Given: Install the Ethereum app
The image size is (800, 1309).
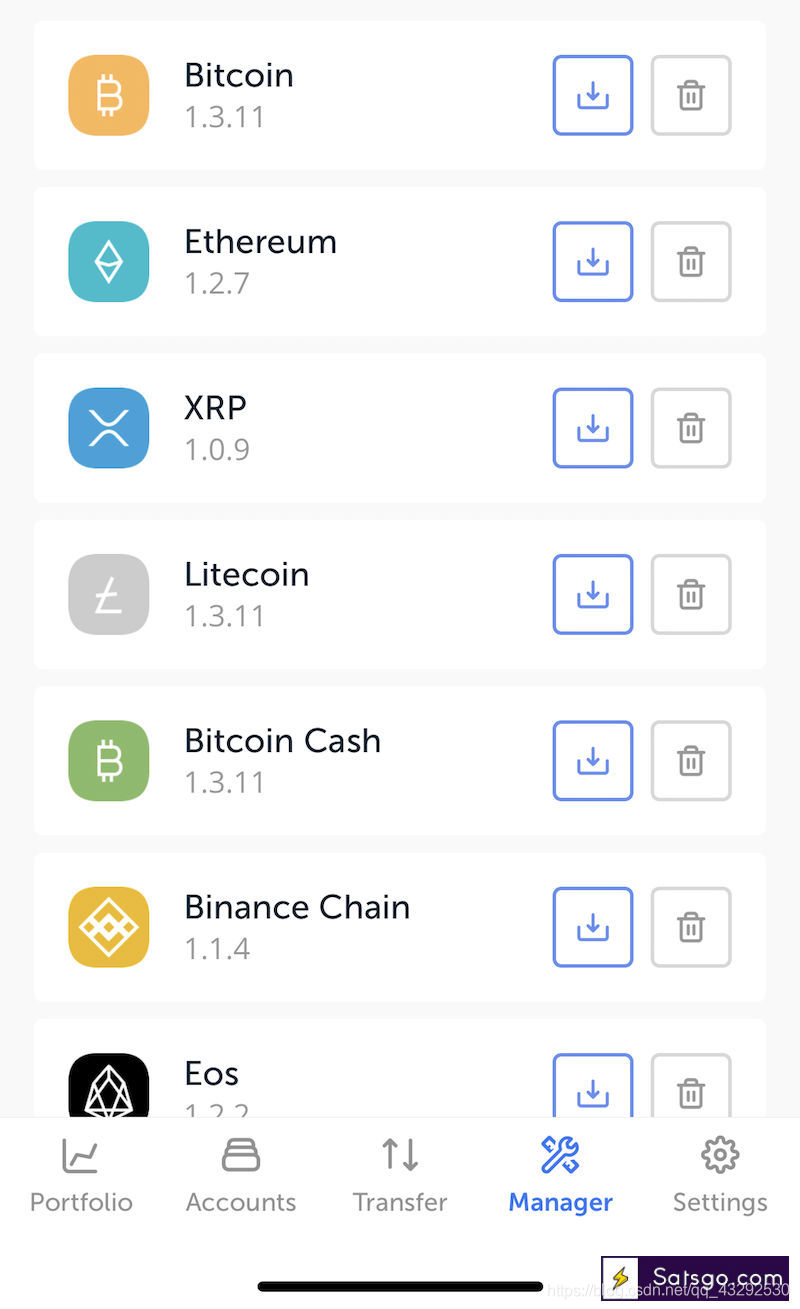Looking at the screenshot, I should [593, 262].
